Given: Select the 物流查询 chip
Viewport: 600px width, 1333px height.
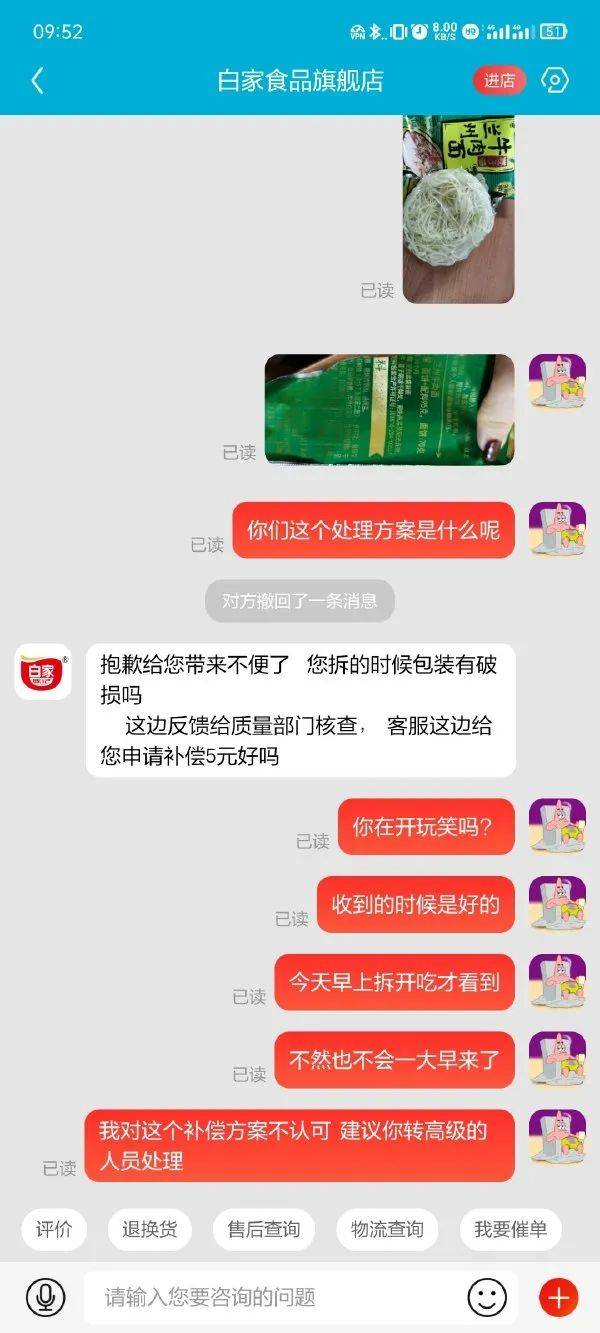Looking at the screenshot, I should pyautogui.click(x=386, y=1229).
